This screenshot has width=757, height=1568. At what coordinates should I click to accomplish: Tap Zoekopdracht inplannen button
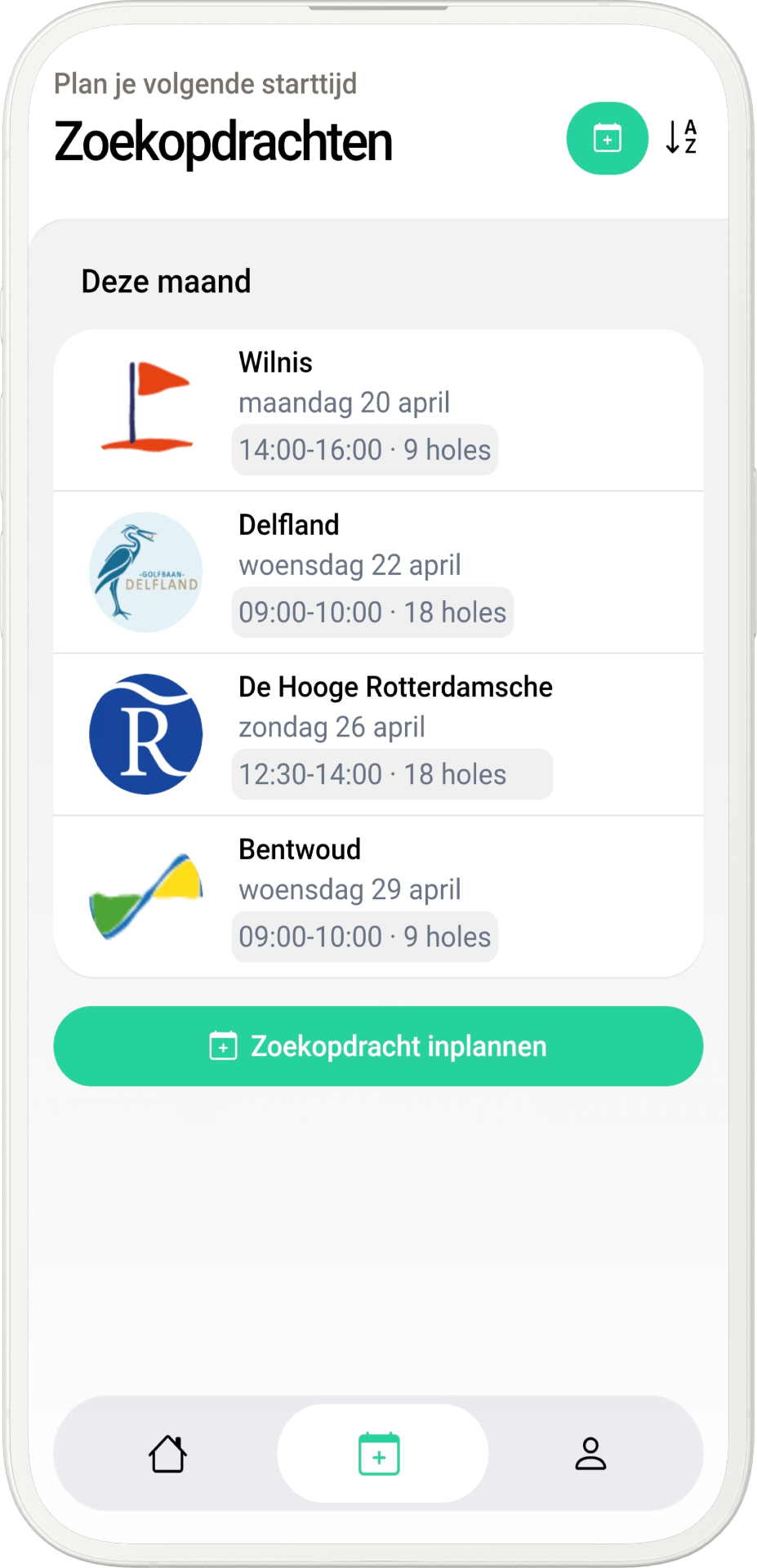click(378, 1046)
